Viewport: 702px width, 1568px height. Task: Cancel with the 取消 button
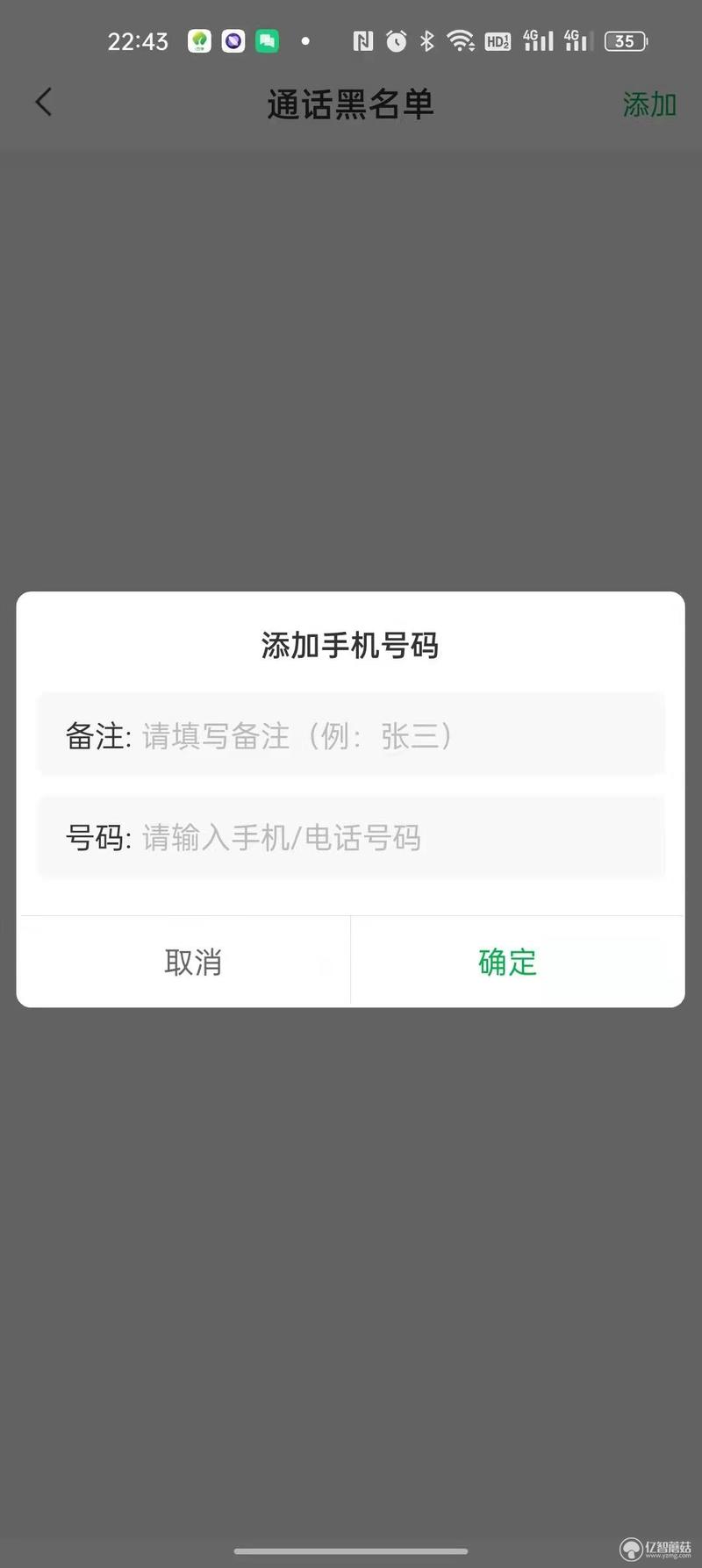click(x=192, y=962)
